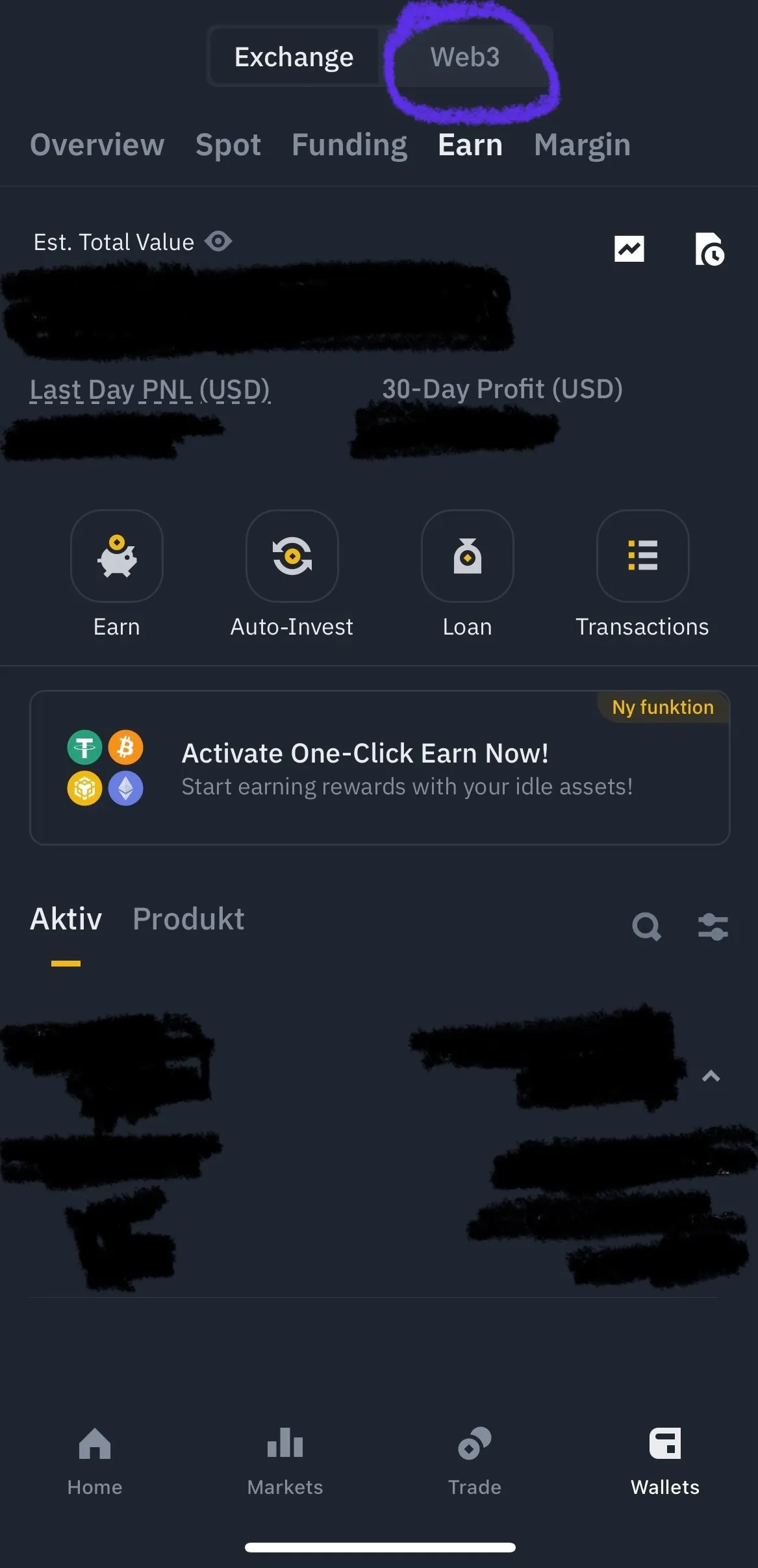Open the earn history document icon

(x=709, y=249)
